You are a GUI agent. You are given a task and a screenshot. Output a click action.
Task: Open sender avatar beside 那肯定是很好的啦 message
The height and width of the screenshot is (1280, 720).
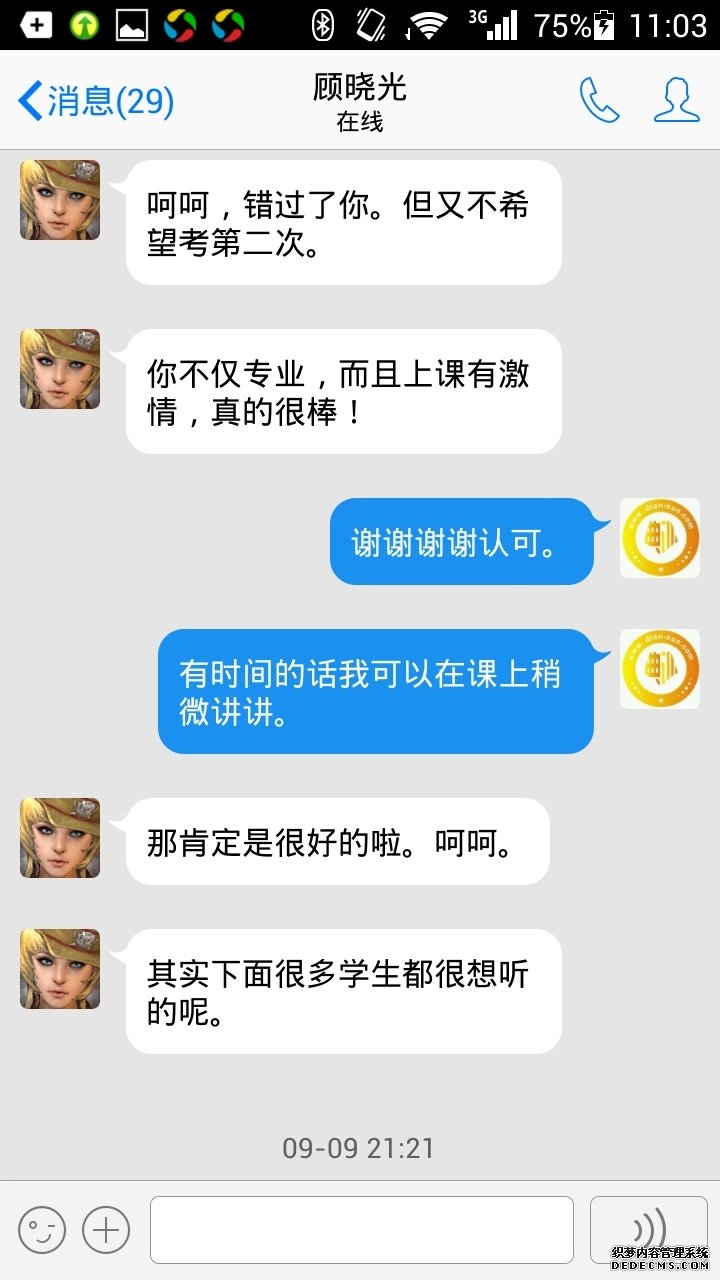coord(60,838)
